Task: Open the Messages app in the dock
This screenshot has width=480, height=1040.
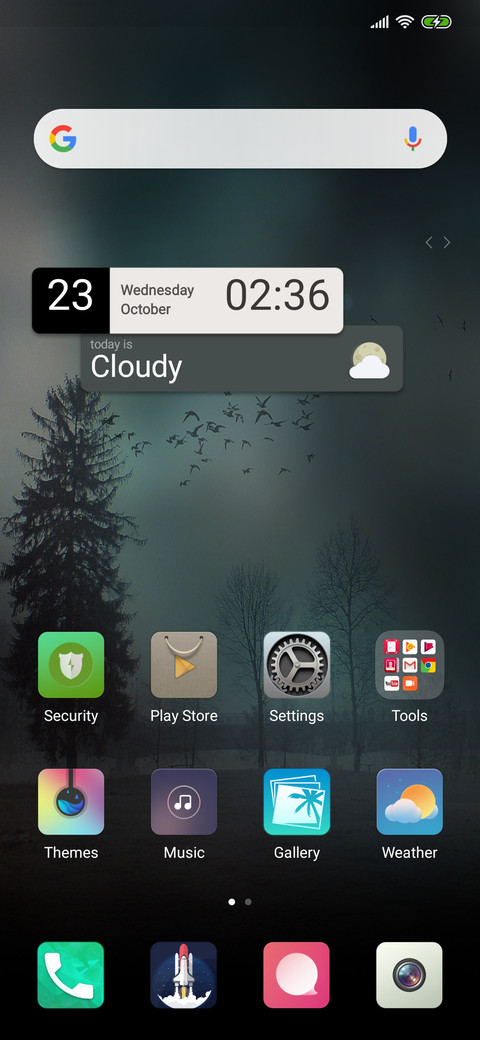Action: (x=296, y=975)
